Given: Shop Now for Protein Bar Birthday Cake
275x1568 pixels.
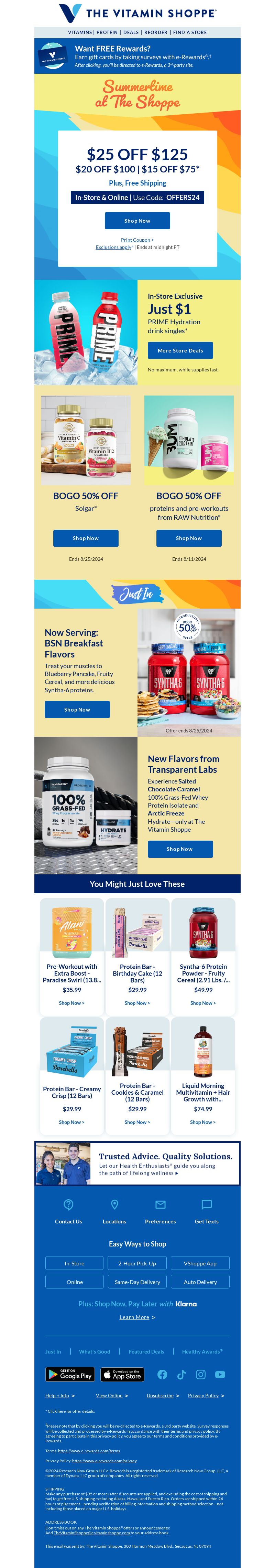Looking at the screenshot, I should point(137,1003).
